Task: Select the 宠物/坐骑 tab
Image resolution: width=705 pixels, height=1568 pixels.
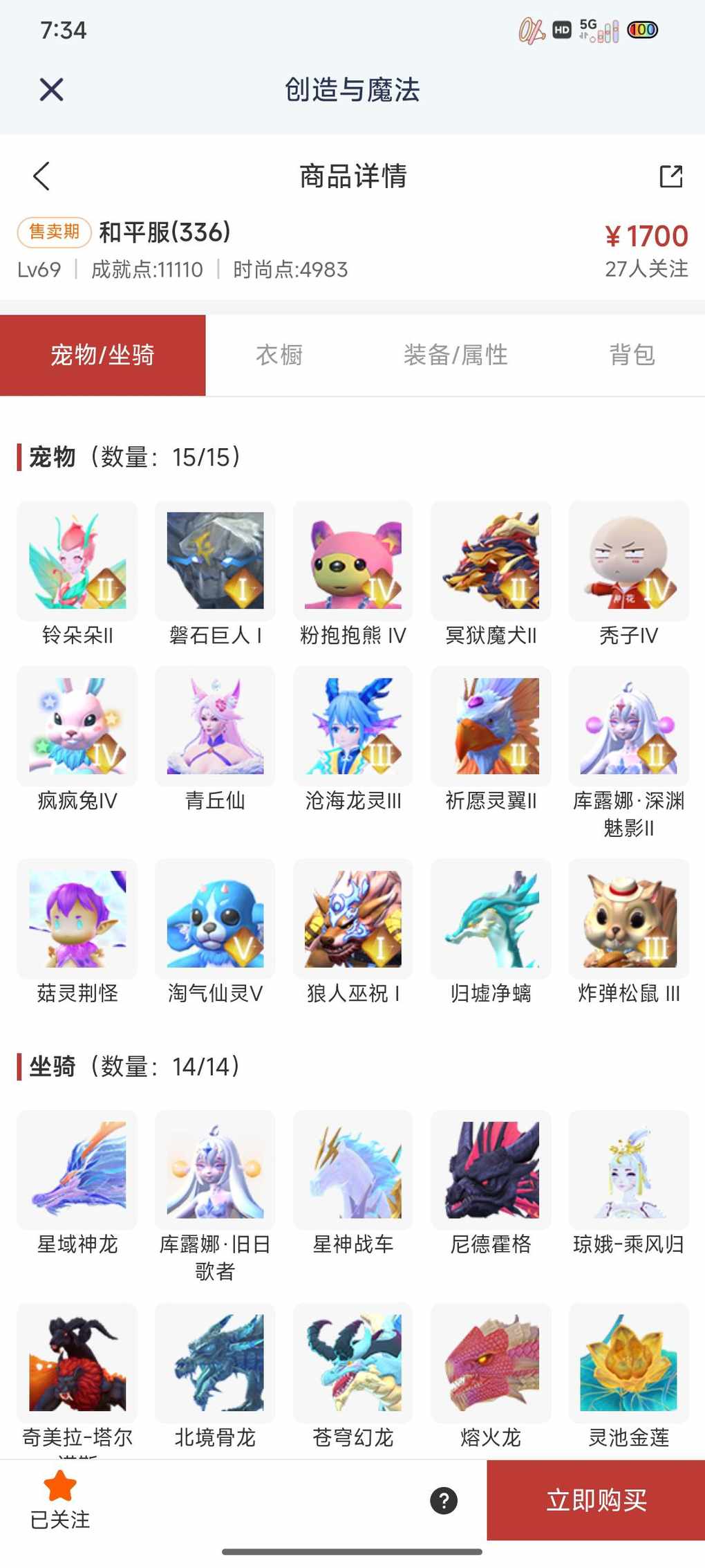Action: pos(102,356)
